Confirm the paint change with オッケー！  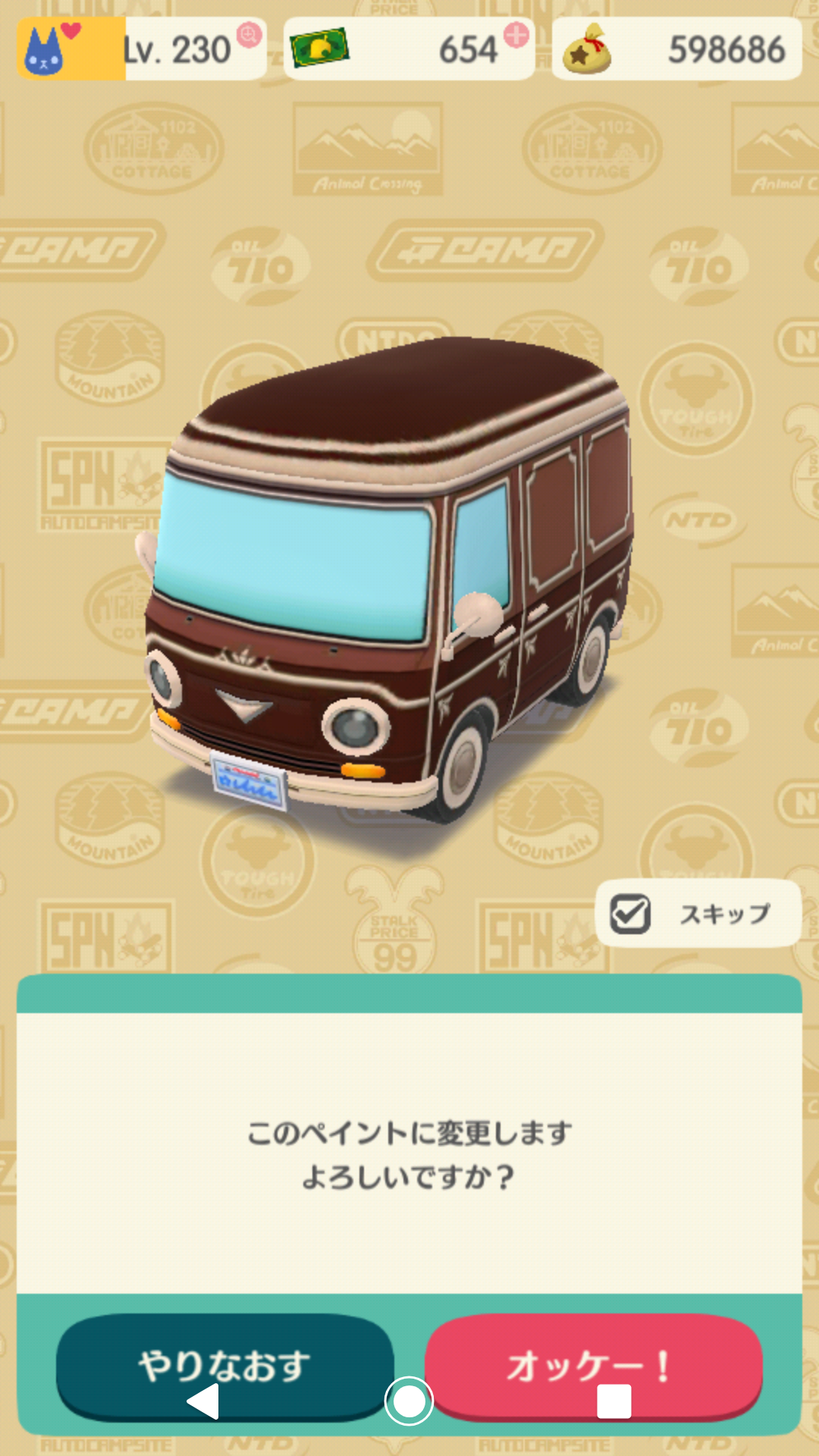pyautogui.click(x=593, y=1357)
